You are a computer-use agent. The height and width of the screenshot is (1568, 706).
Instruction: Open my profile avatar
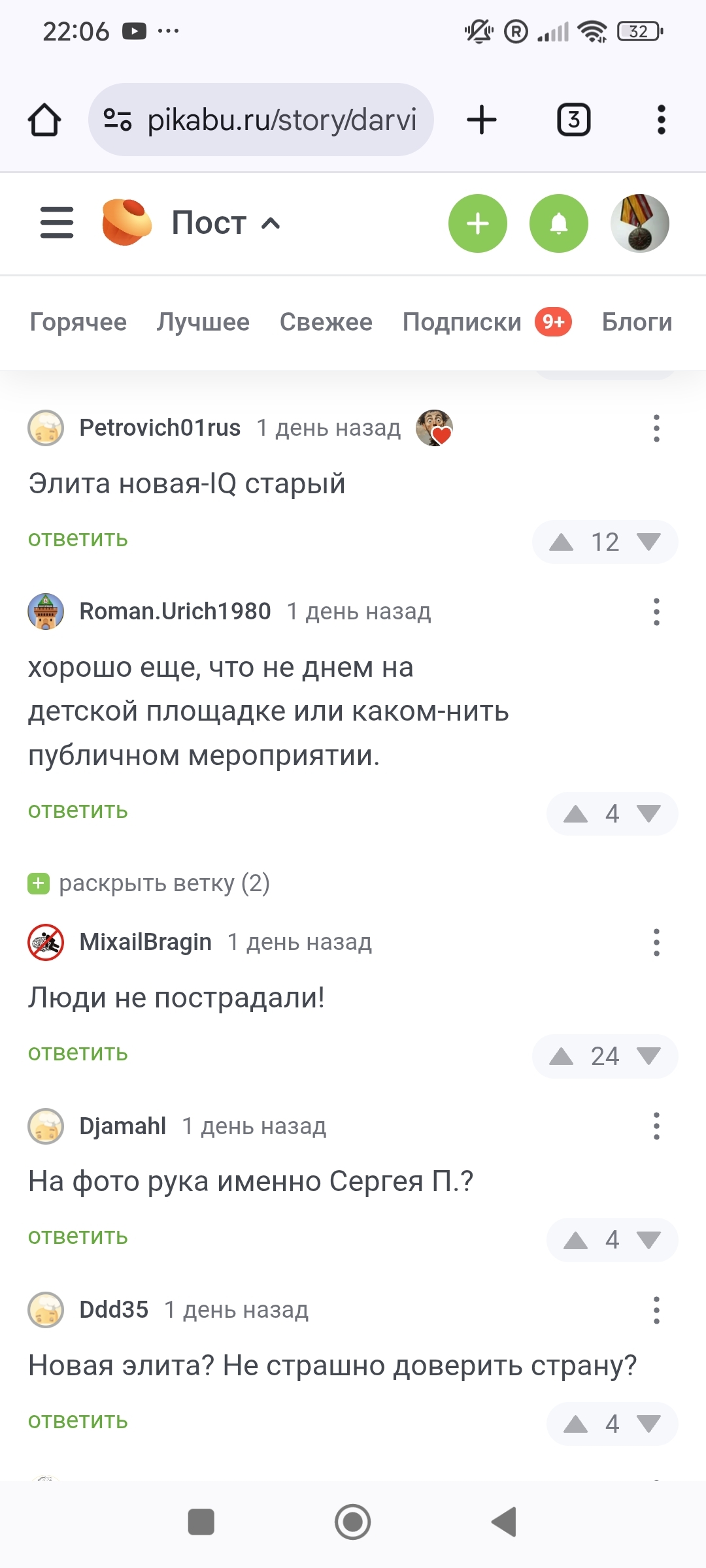(639, 223)
